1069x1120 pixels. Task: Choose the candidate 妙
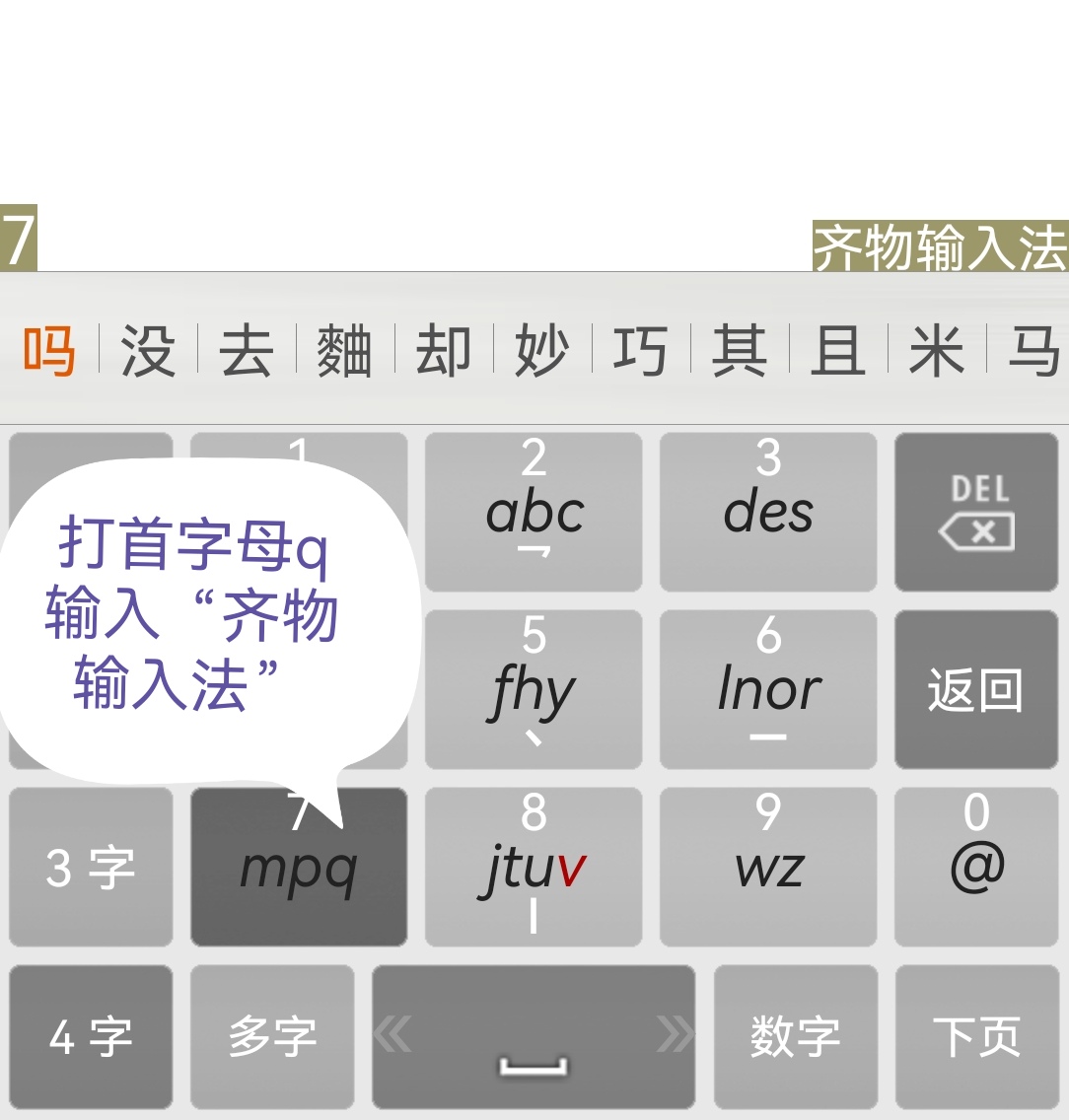[542, 351]
